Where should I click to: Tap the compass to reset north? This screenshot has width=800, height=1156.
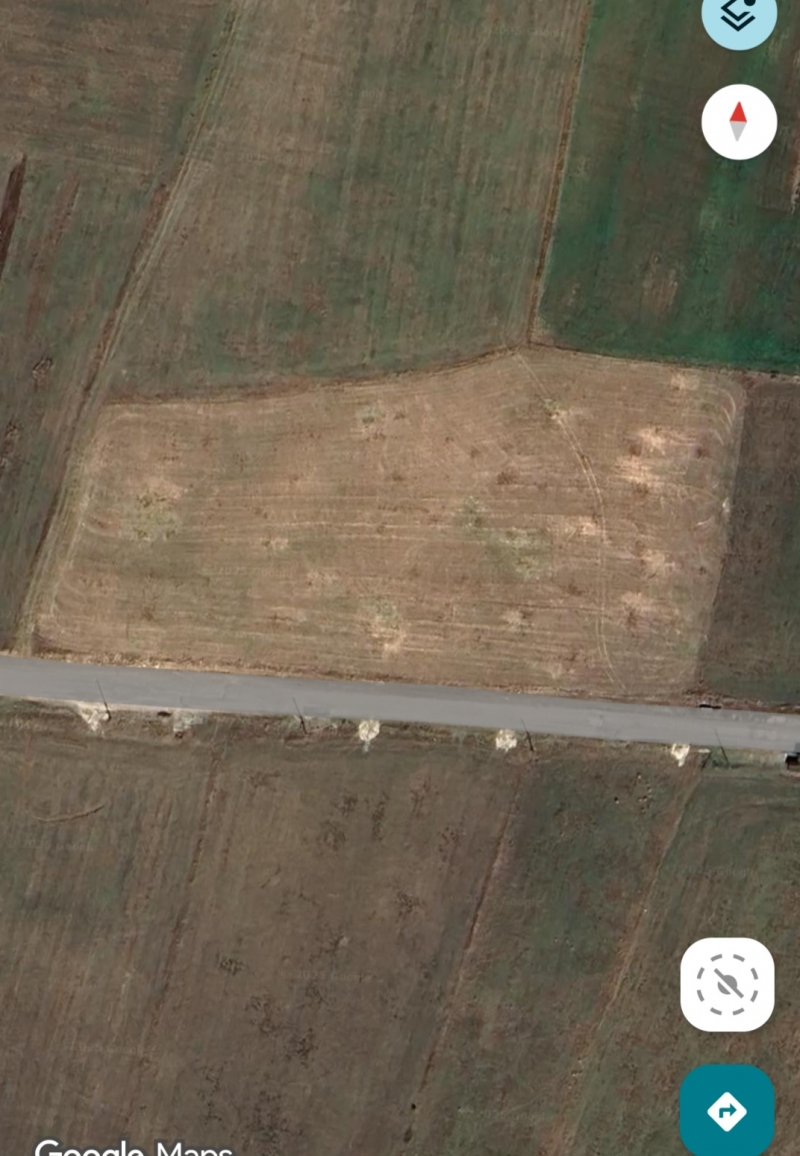click(739, 122)
